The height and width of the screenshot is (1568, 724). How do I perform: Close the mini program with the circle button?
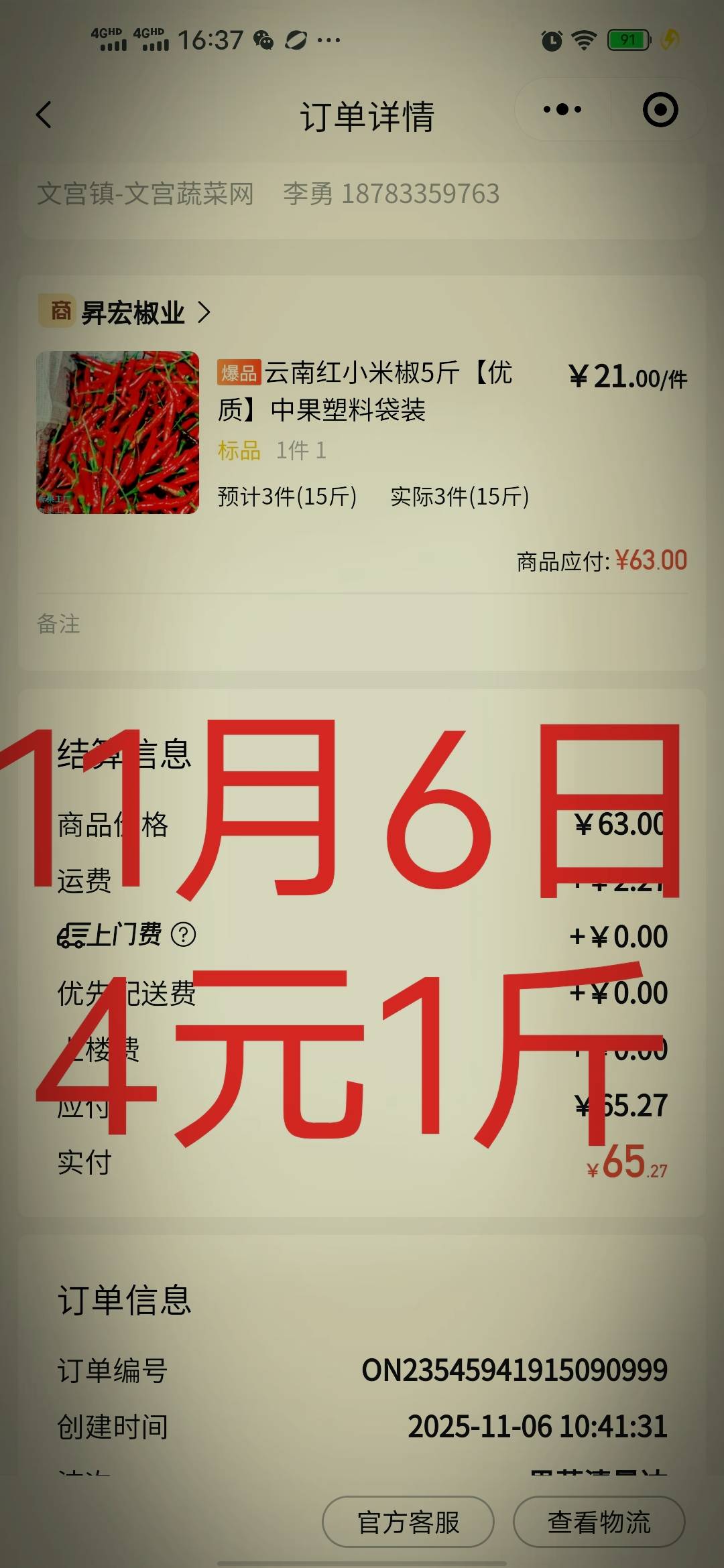tap(660, 110)
